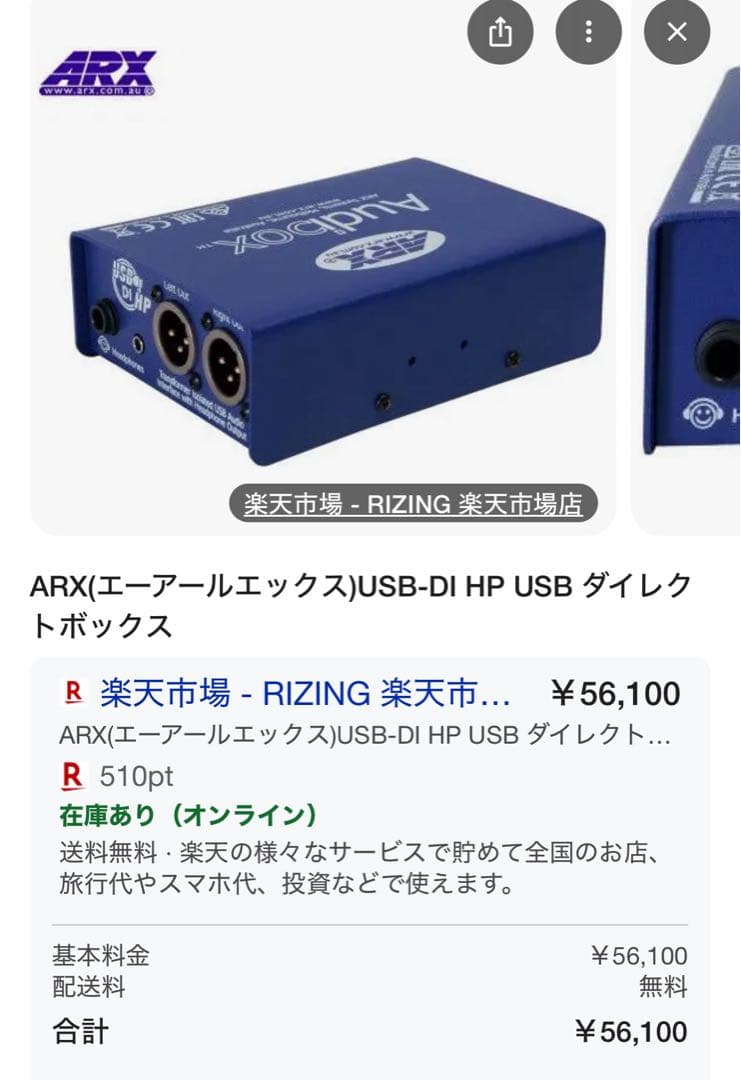Open the three-dot overflow menu
The image size is (741, 1080).
(x=588, y=32)
